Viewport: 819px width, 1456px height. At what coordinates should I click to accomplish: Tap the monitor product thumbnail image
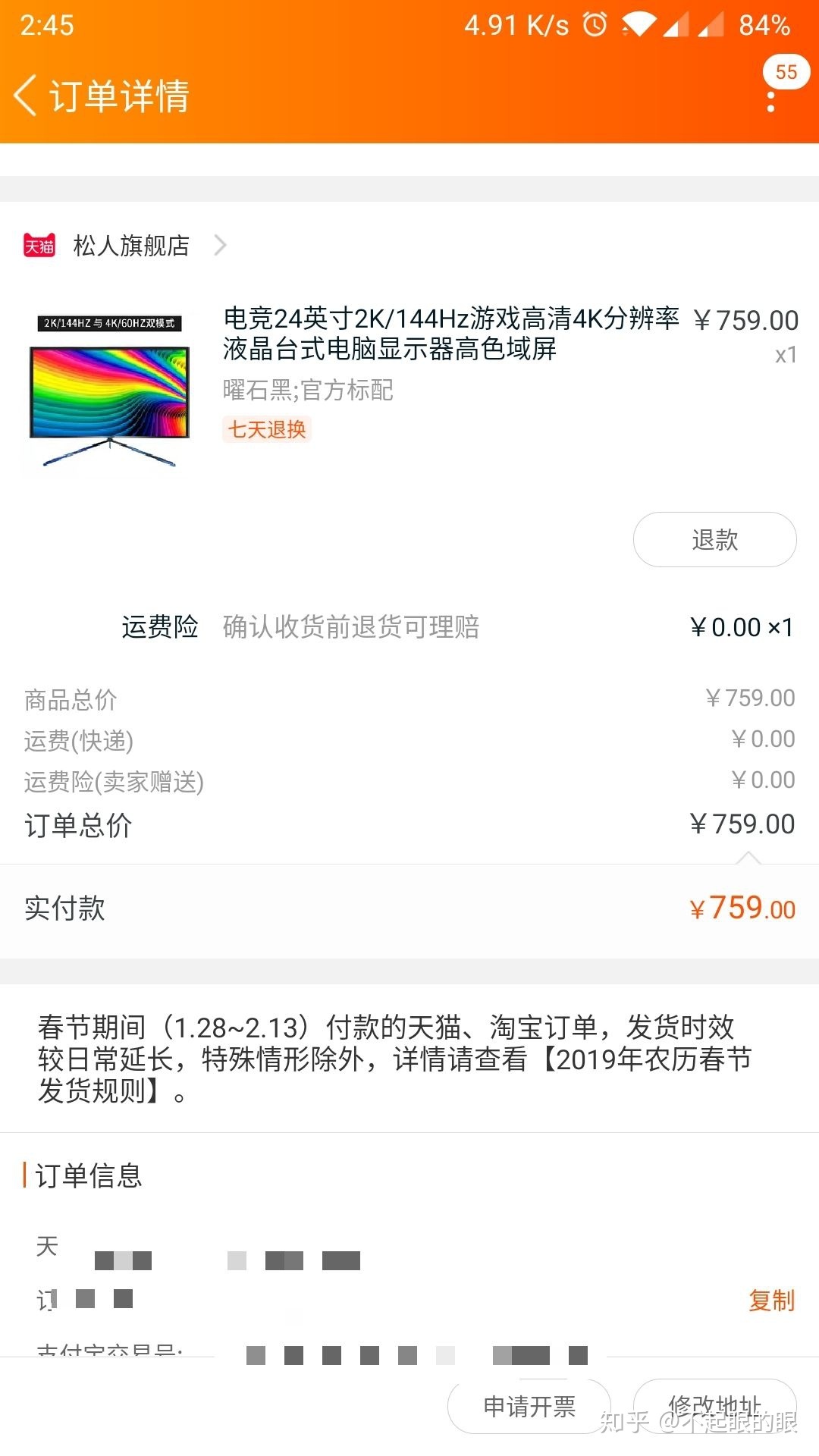pos(110,387)
